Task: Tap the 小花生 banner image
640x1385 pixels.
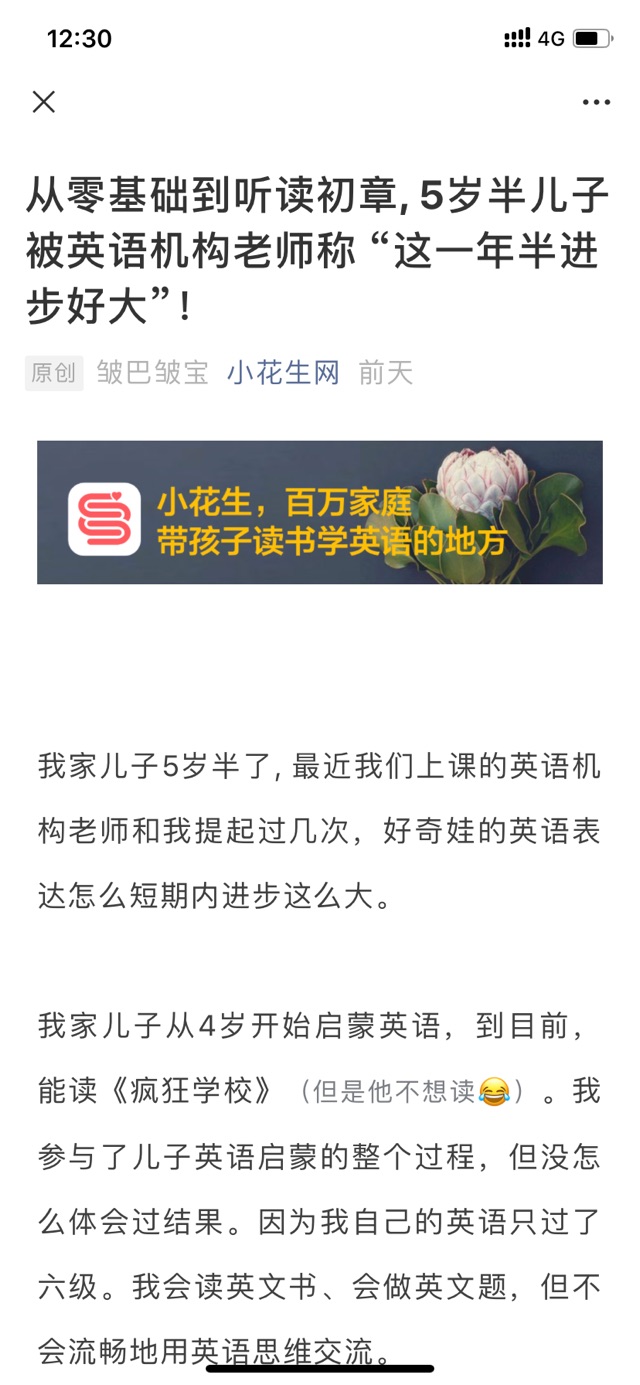Action: click(320, 512)
